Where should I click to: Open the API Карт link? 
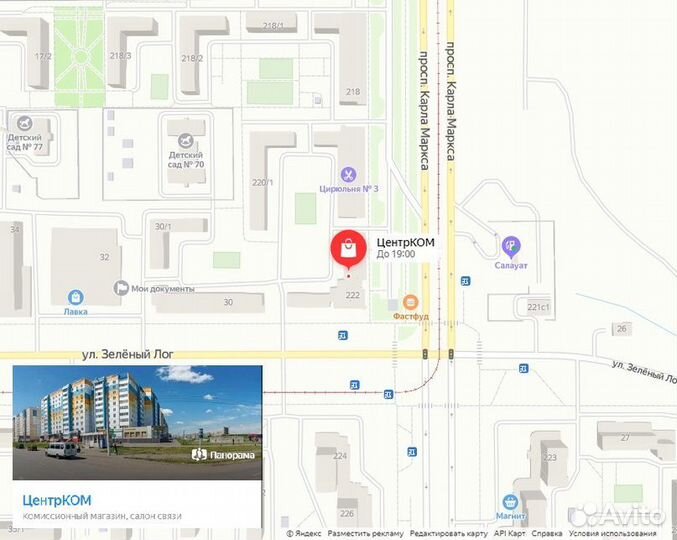[x=510, y=534]
